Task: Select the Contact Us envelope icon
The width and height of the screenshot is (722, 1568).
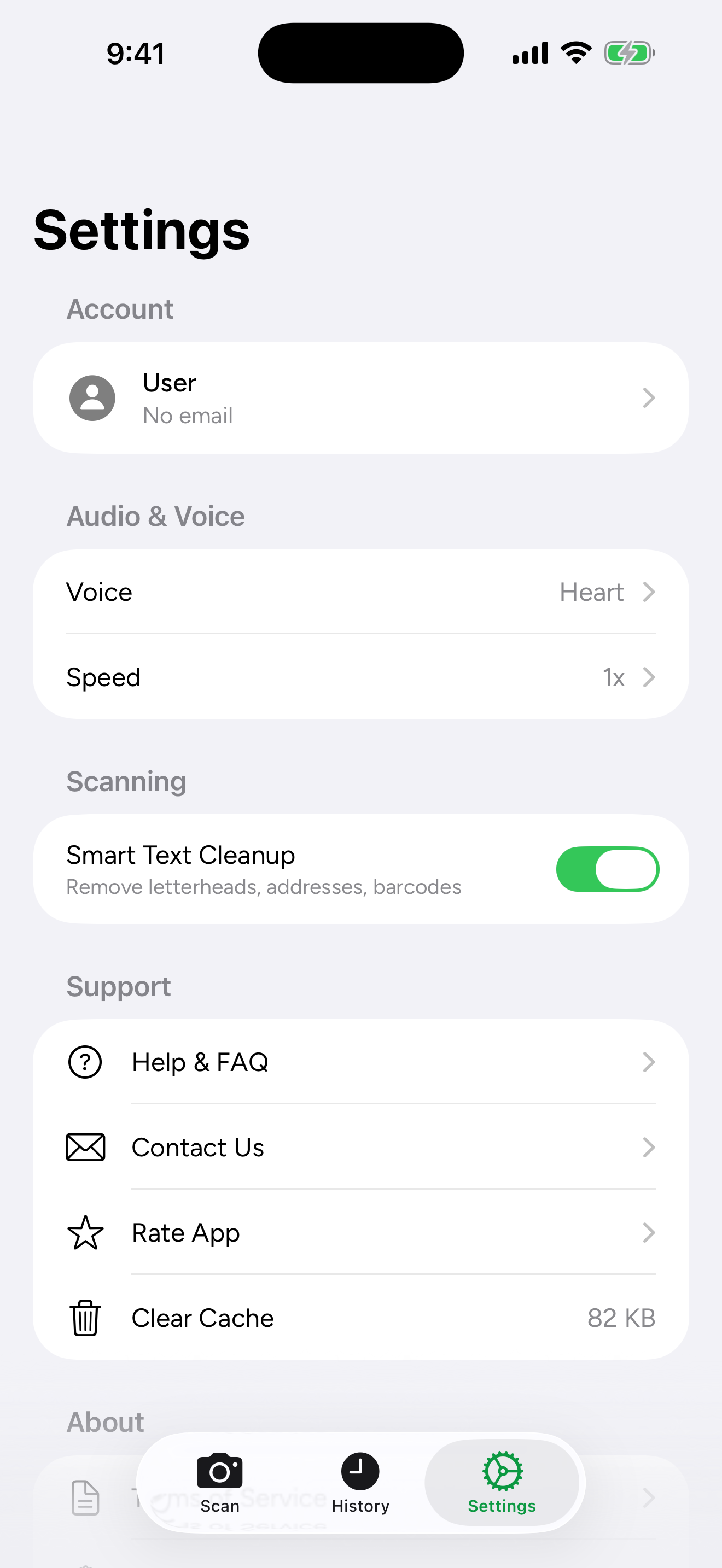Action: point(85,1148)
